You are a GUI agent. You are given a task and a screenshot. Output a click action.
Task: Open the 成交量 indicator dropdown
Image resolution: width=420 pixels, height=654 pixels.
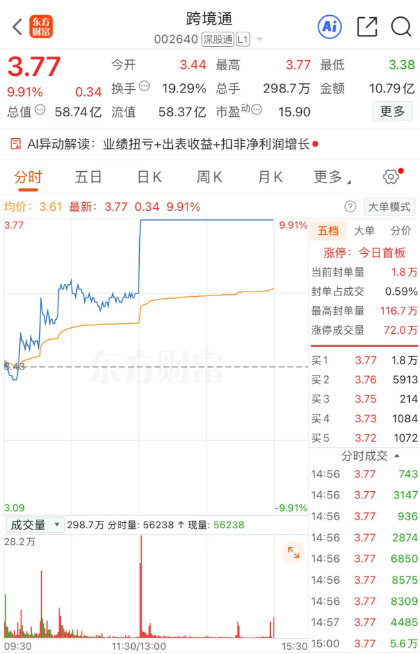coord(35,525)
